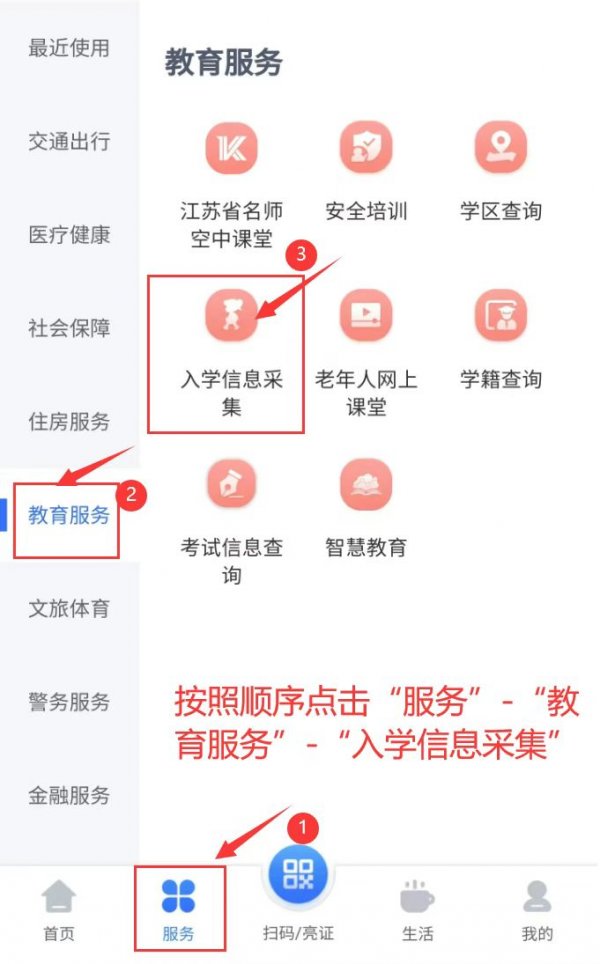
Task: Select 最近使用 category
Action: tap(69, 48)
